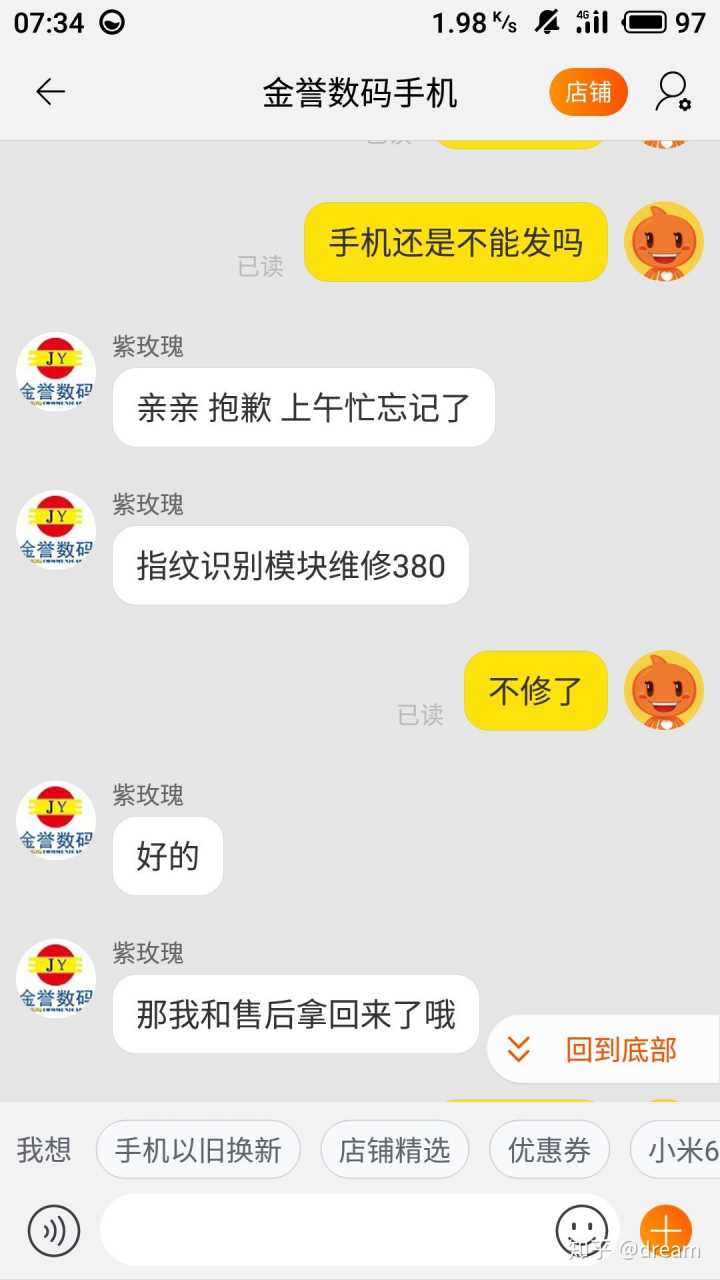This screenshot has height=1280, width=720.
Task: Select the 店铺精选 quick chip
Action: pos(394,1150)
